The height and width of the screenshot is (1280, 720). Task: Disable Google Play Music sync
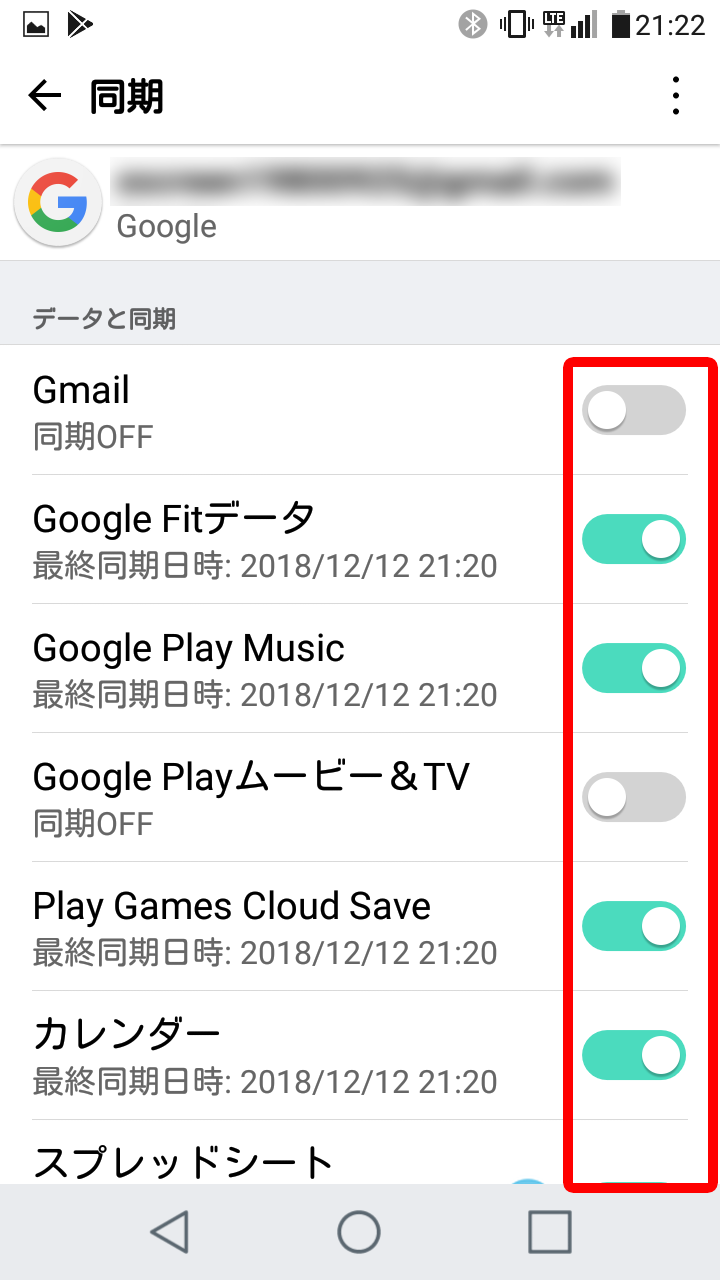pyautogui.click(x=634, y=668)
